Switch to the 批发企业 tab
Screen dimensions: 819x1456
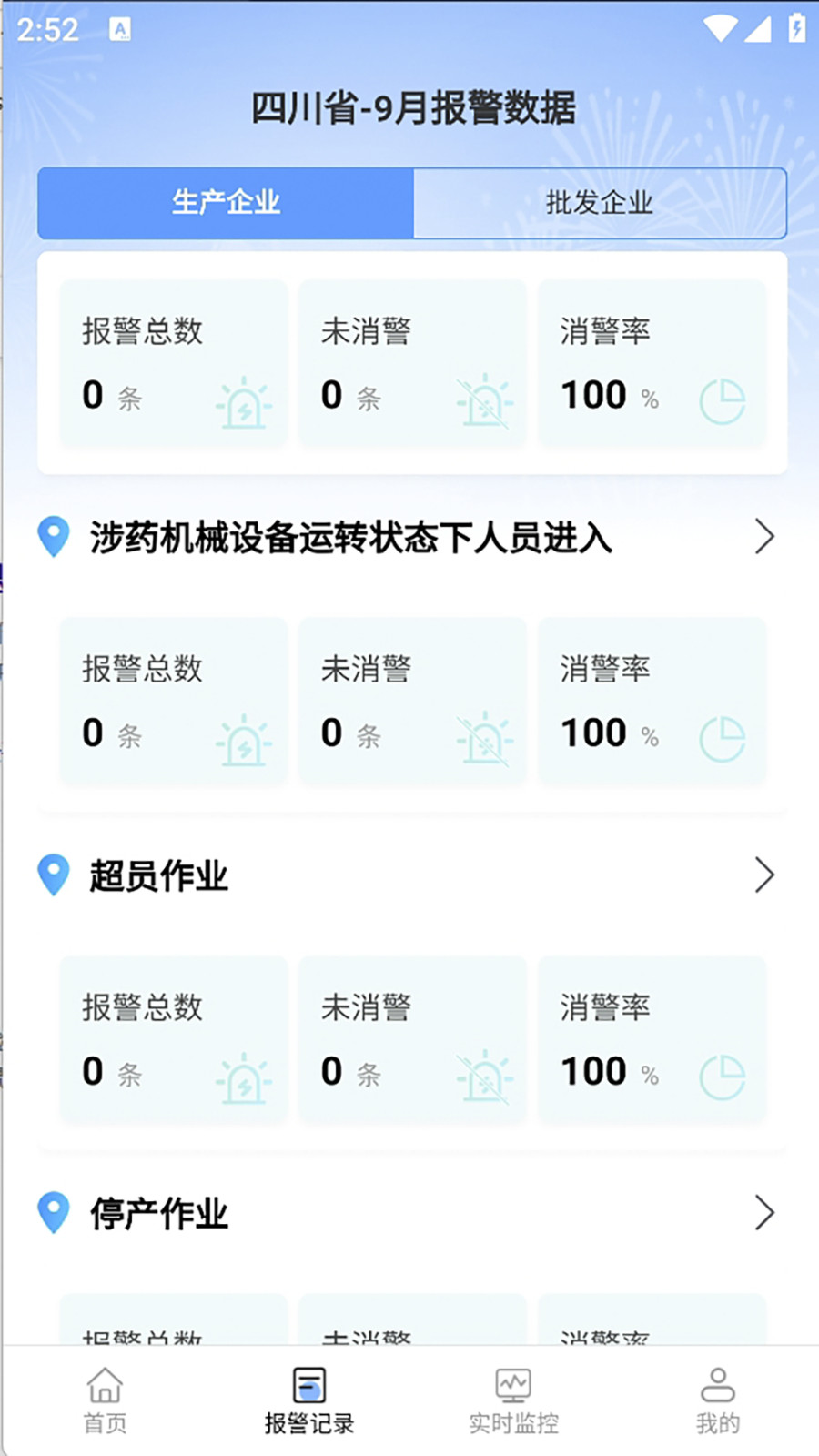point(600,202)
